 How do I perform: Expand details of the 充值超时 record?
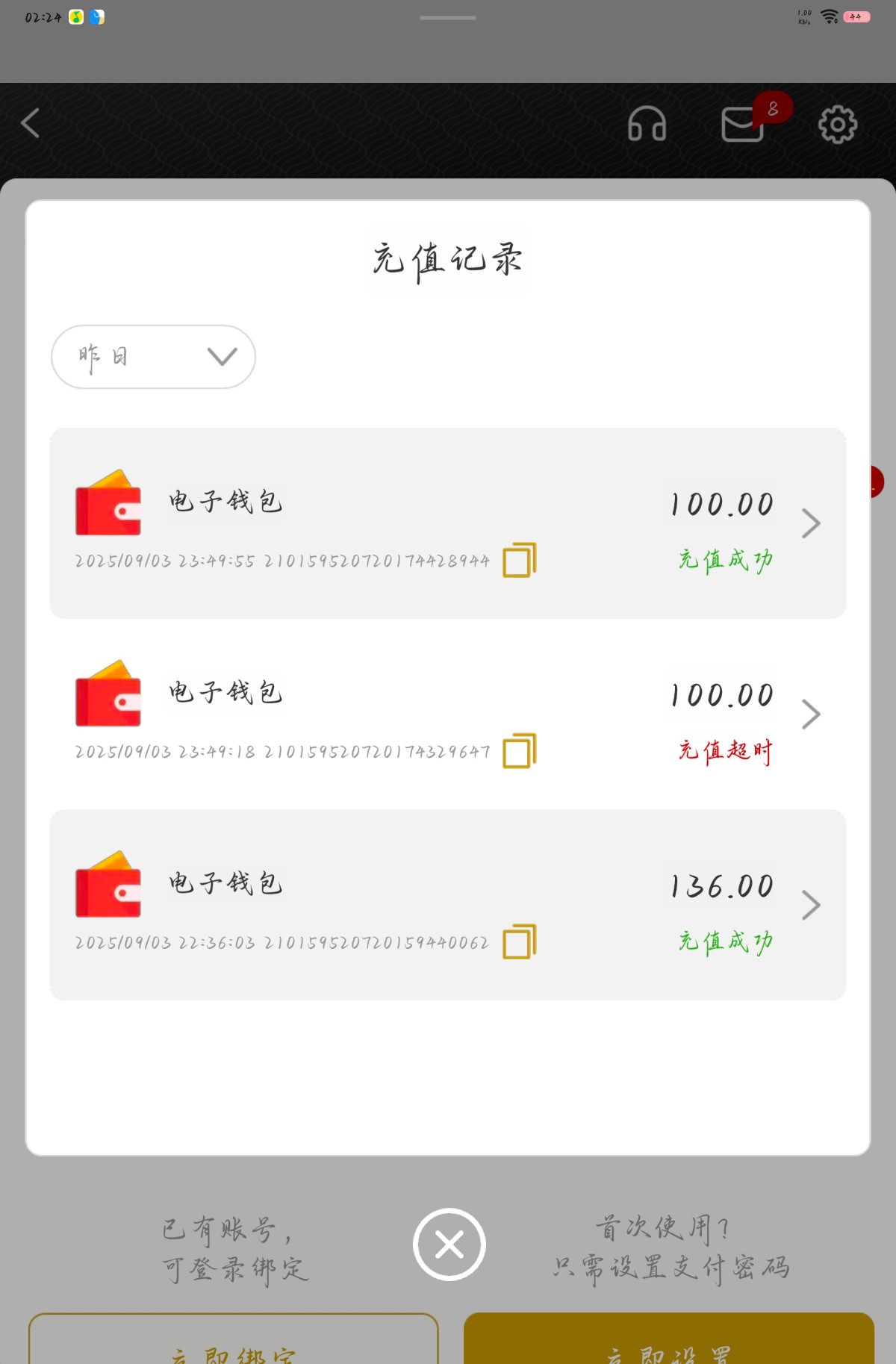click(x=812, y=714)
